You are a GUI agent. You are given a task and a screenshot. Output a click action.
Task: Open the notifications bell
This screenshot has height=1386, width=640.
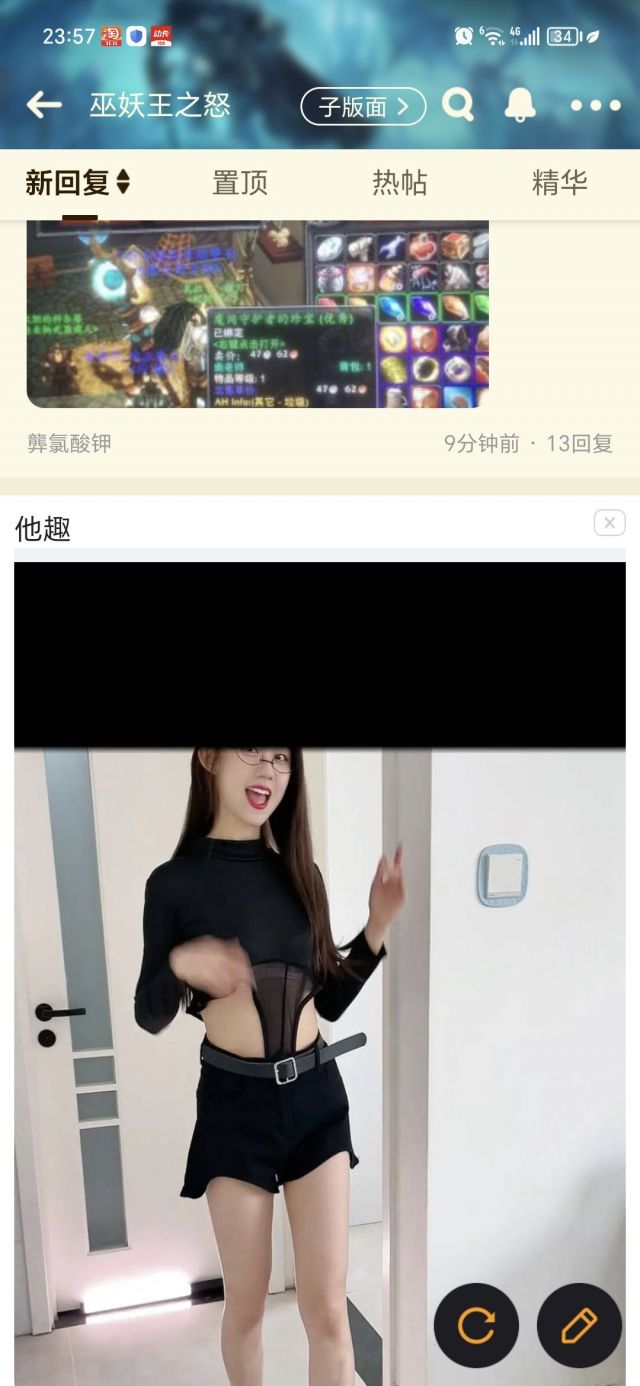click(x=520, y=105)
